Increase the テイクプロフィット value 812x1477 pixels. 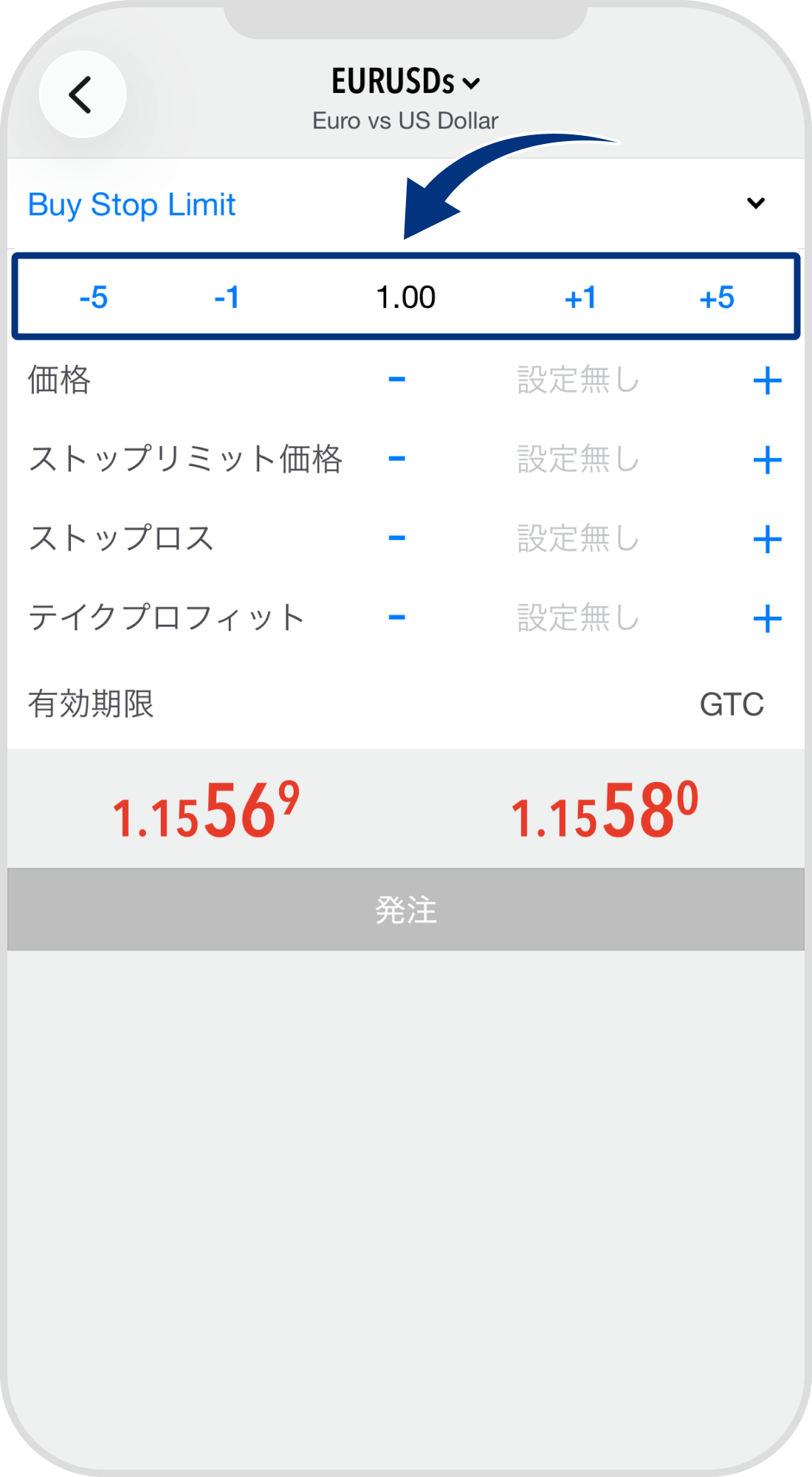click(x=769, y=618)
